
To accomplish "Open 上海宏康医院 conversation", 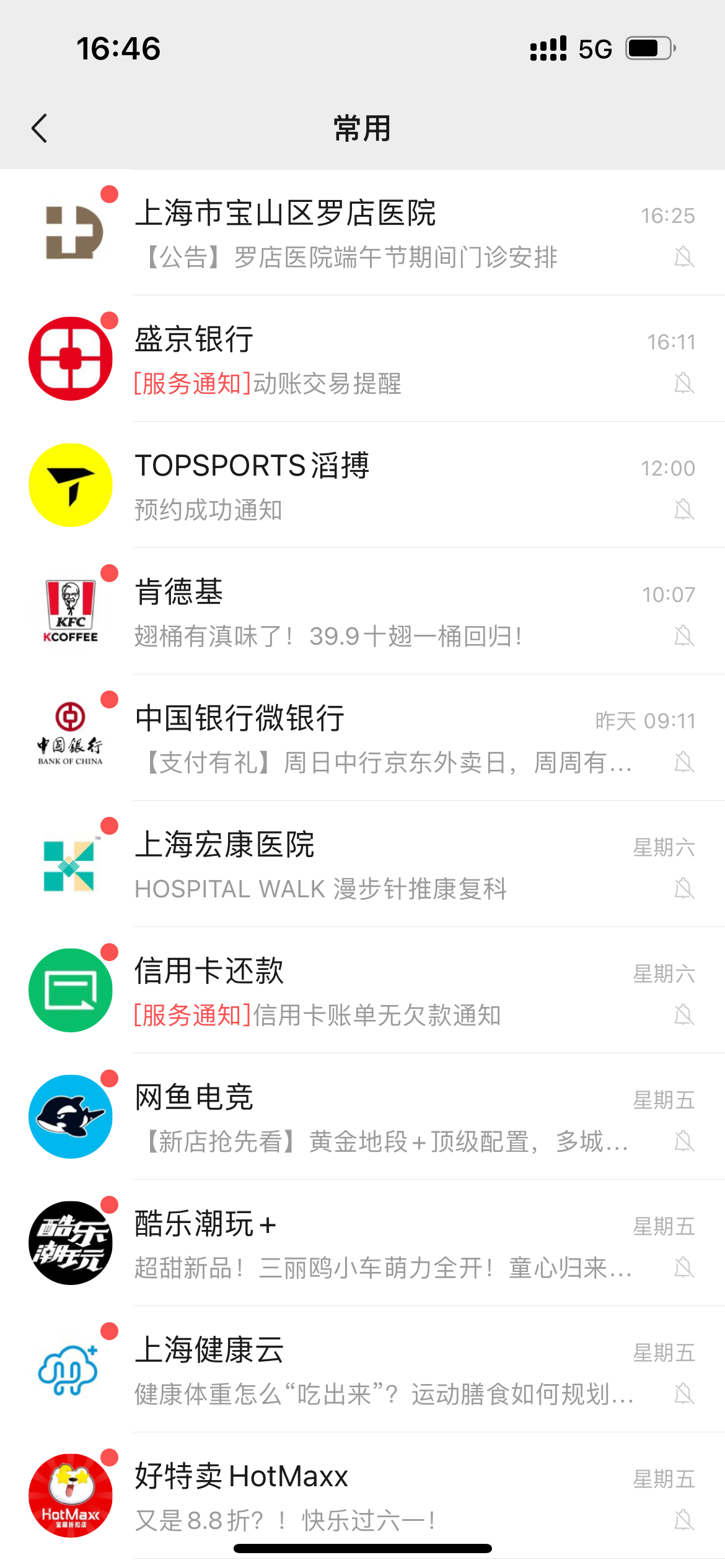I will (362, 864).
